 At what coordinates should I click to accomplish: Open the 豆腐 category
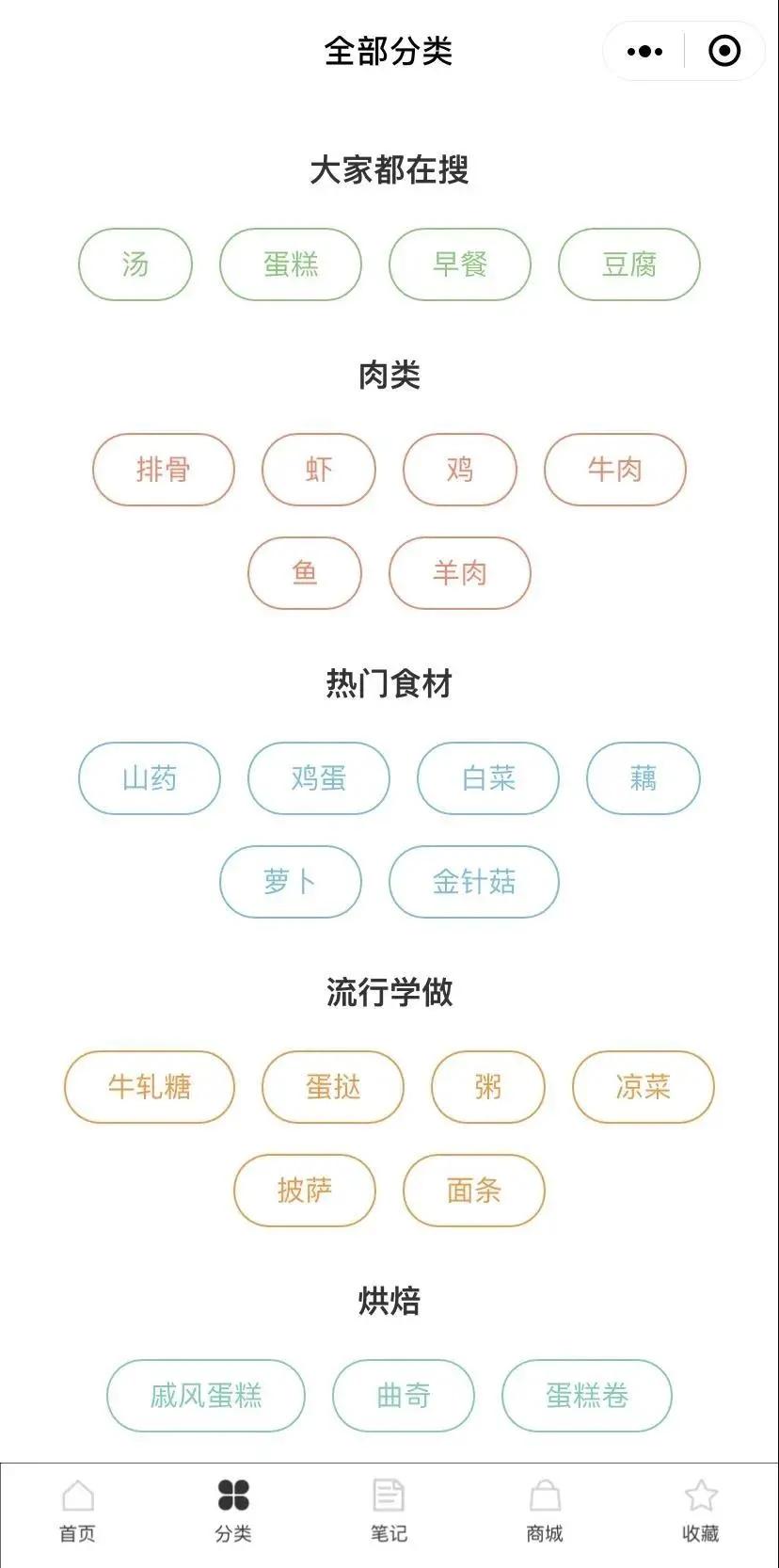click(629, 264)
